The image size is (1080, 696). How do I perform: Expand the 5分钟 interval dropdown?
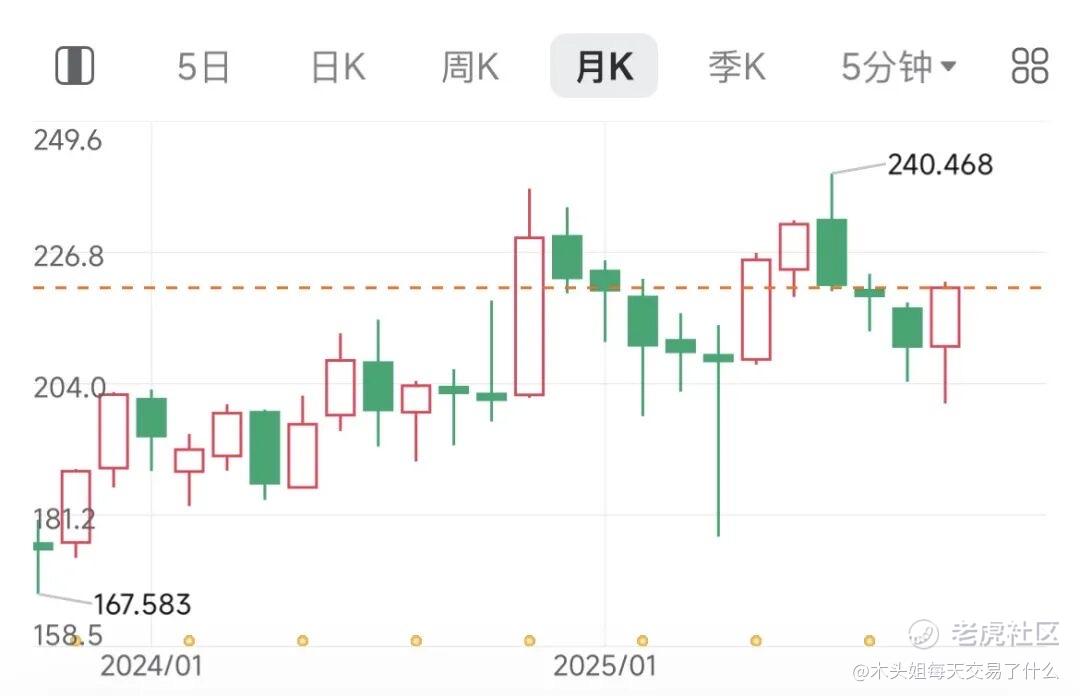click(898, 67)
